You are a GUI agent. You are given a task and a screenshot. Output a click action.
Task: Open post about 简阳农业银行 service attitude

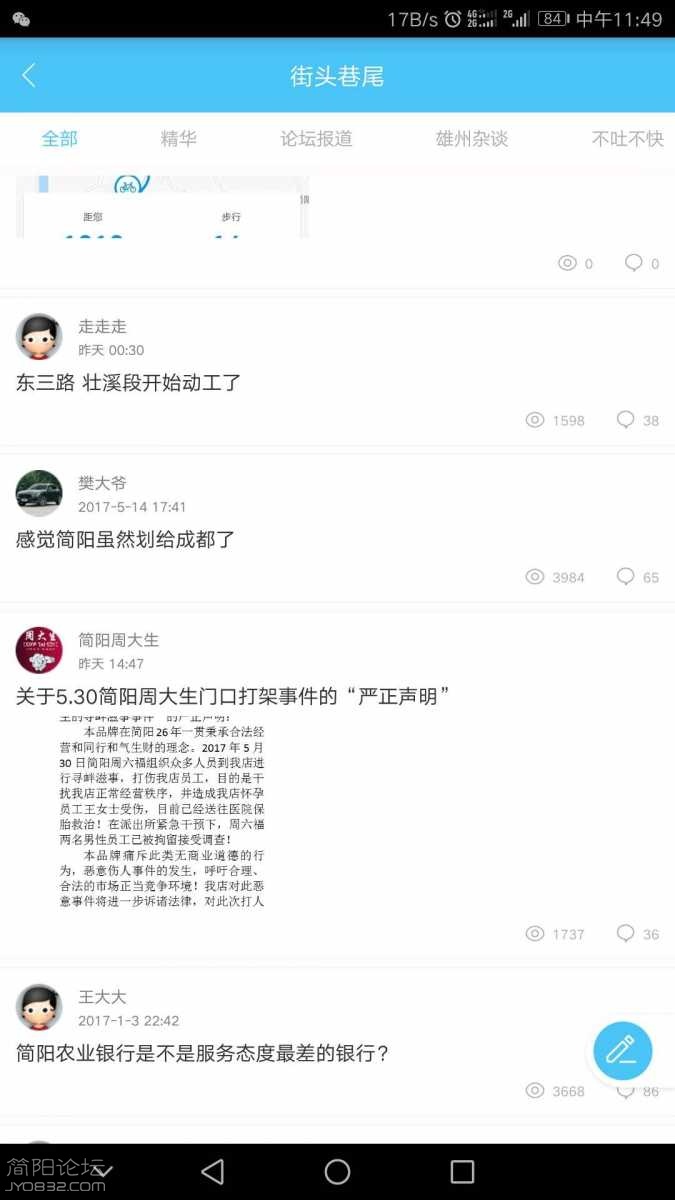(x=203, y=1053)
